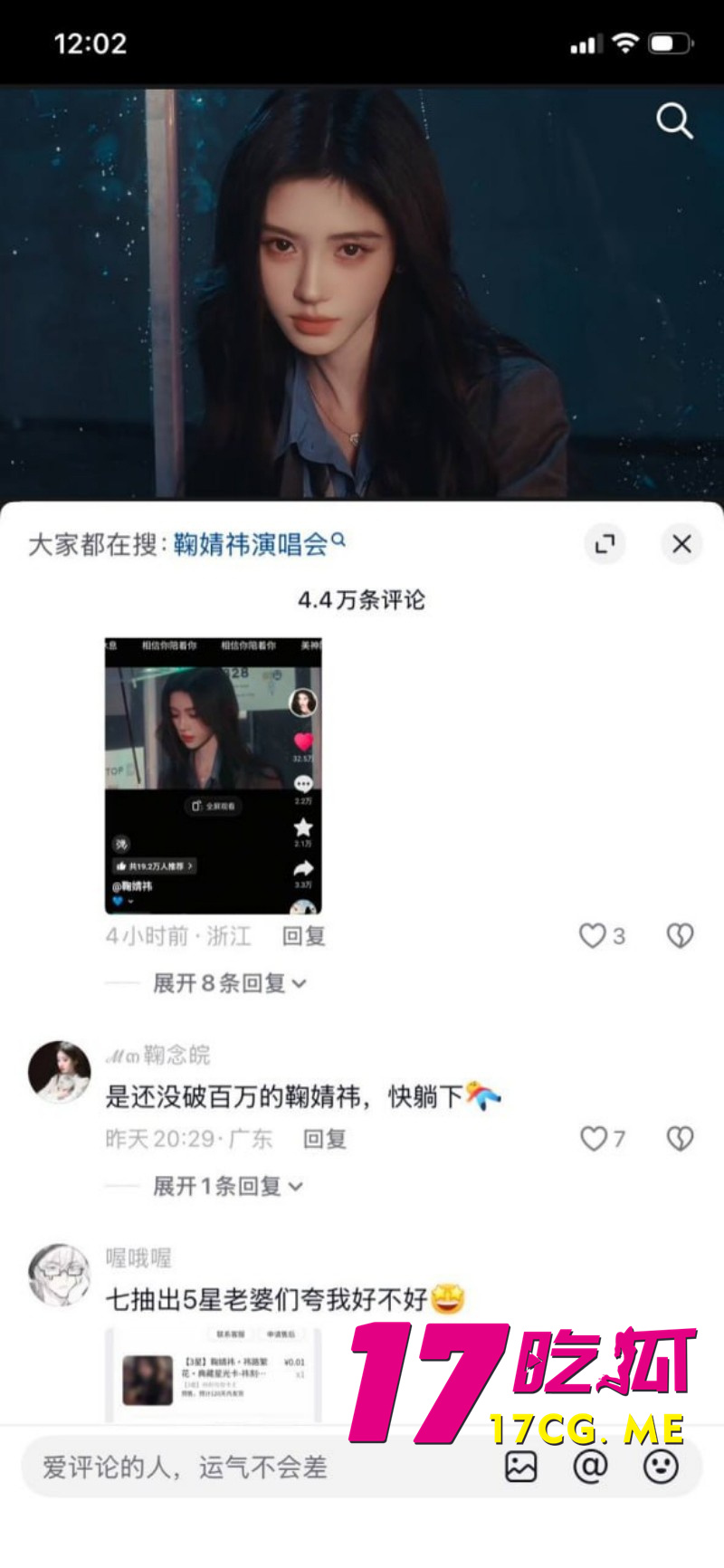Open the 鞠婧祎演唱会 trending search link
This screenshot has width=724, height=1568.
[x=253, y=543]
